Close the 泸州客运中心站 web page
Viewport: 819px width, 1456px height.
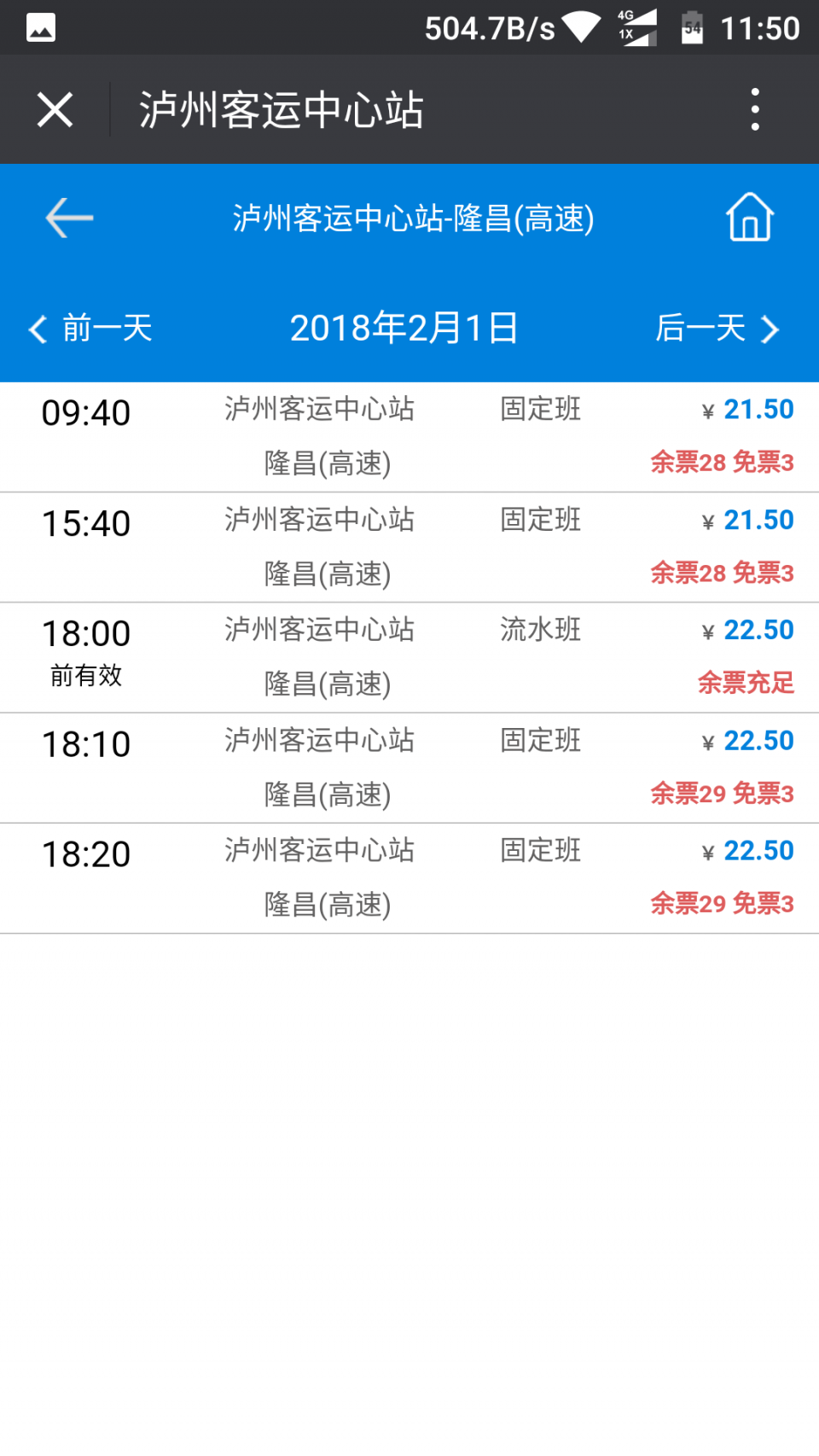coord(55,110)
